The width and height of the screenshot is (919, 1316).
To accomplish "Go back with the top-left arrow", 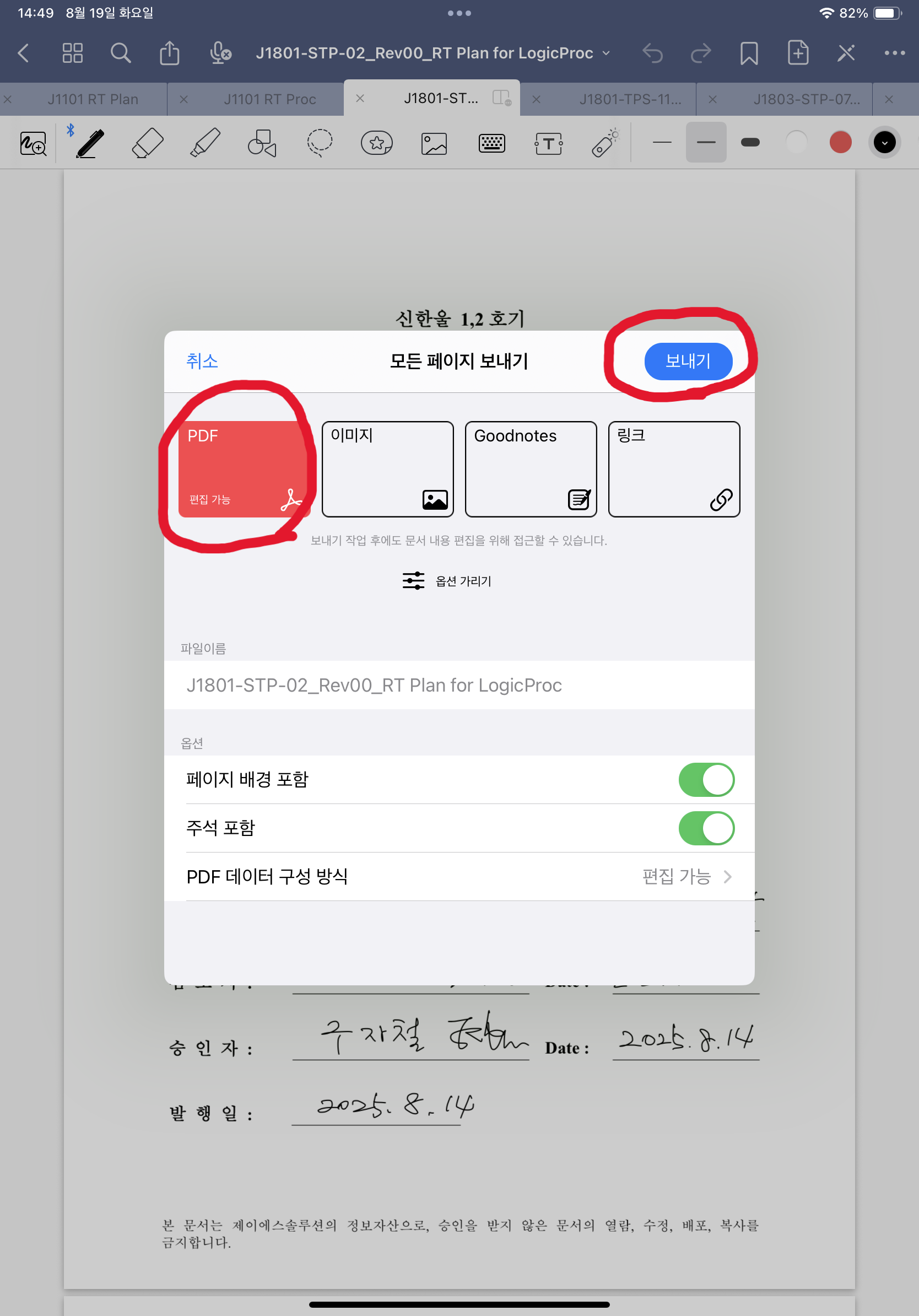I will click(24, 53).
